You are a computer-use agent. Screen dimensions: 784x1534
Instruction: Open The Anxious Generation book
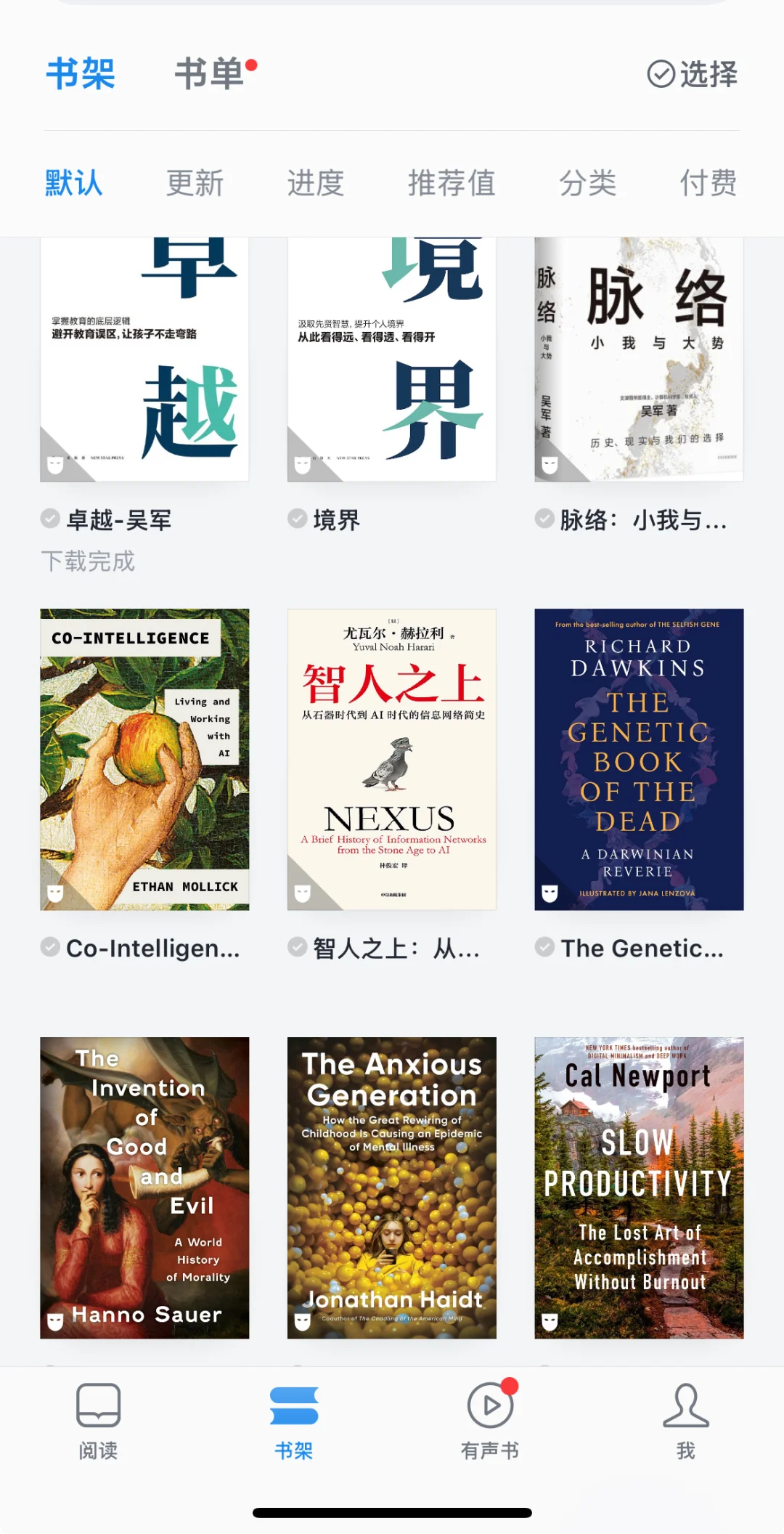pyautogui.click(x=391, y=1188)
